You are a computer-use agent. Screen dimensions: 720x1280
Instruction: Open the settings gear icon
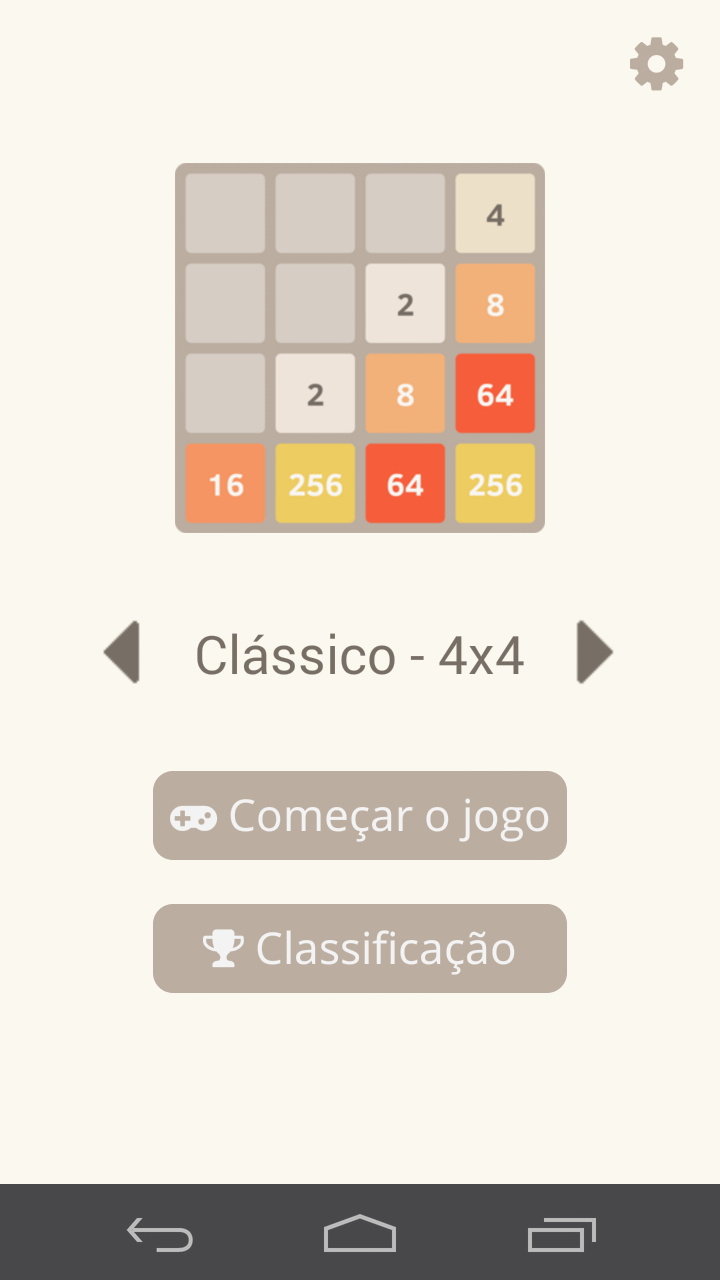pyautogui.click(x=656, y=65)
